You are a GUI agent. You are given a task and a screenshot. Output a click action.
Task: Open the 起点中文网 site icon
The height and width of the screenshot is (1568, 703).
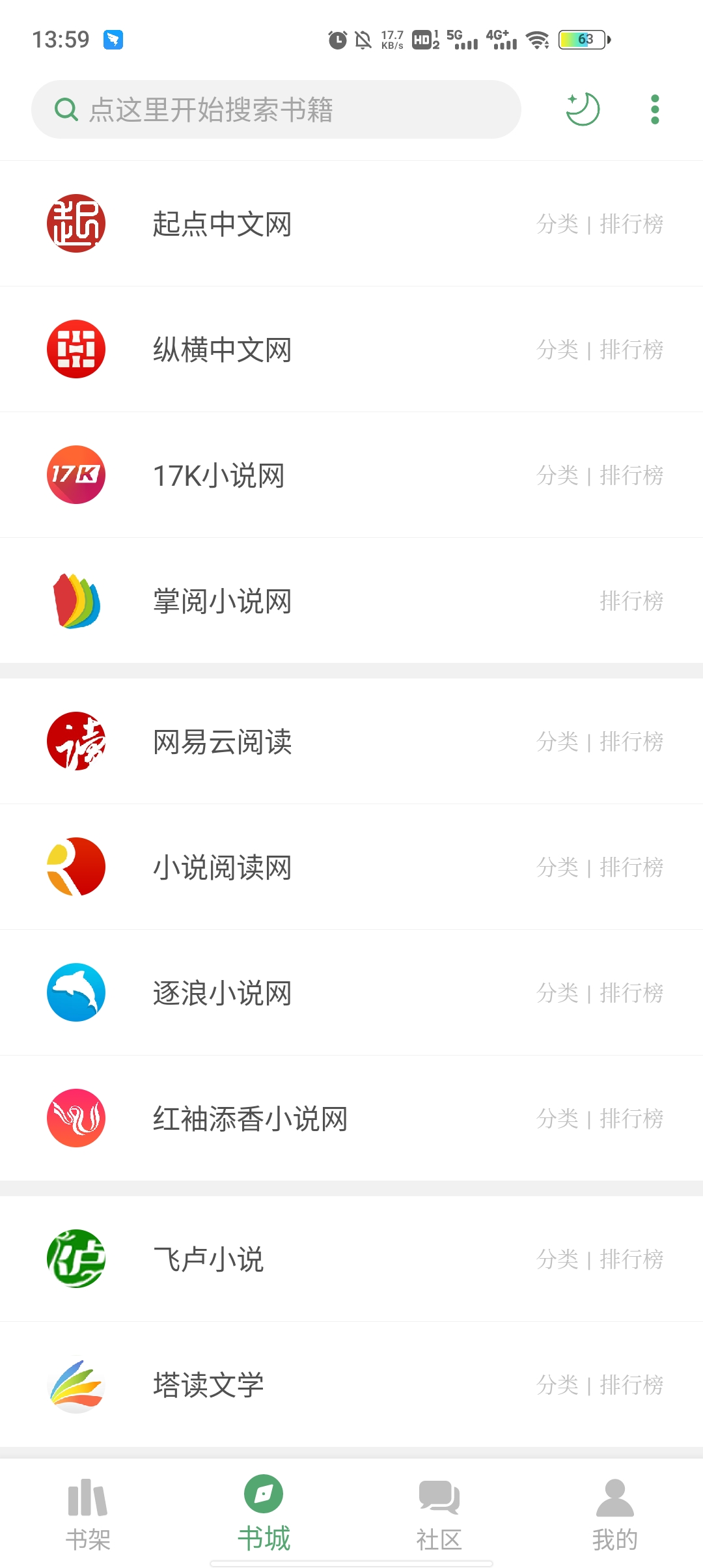76,223
